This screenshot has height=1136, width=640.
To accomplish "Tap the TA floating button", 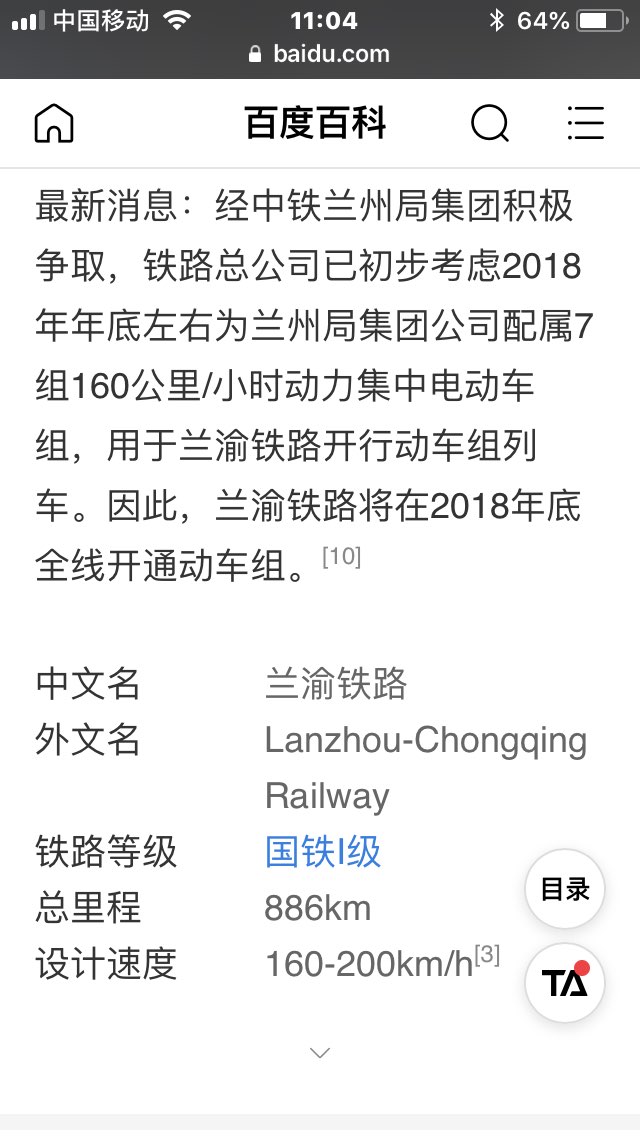I will 565,982.
